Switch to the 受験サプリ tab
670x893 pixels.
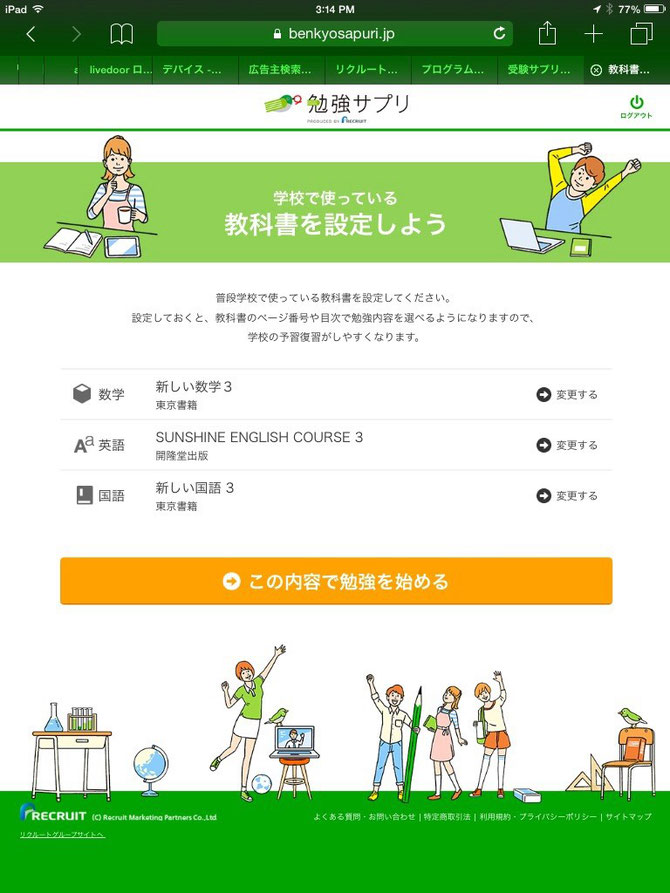pos(540,70)
